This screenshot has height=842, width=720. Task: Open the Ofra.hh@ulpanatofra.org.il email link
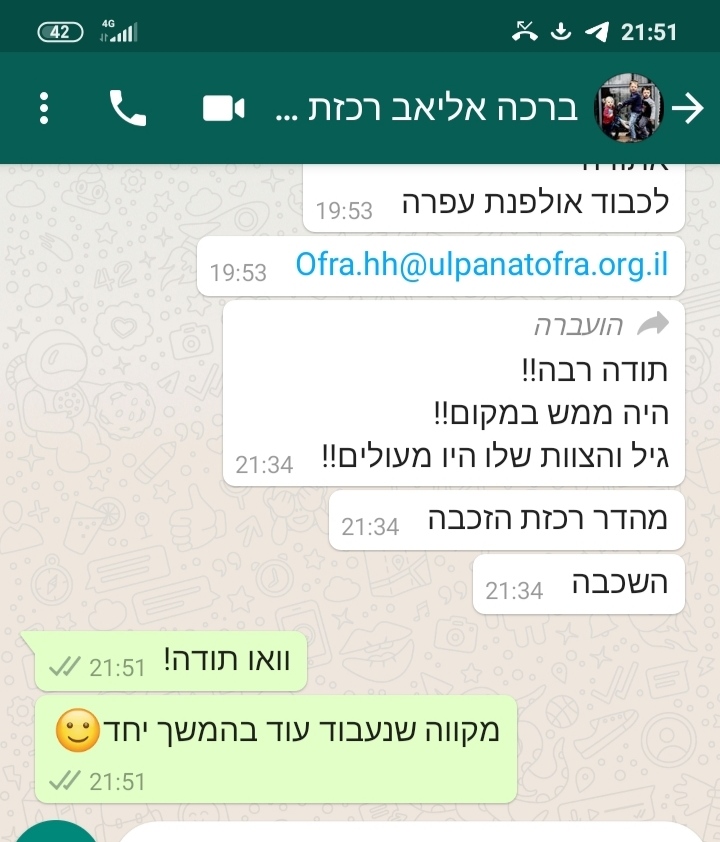pos(481,265)
